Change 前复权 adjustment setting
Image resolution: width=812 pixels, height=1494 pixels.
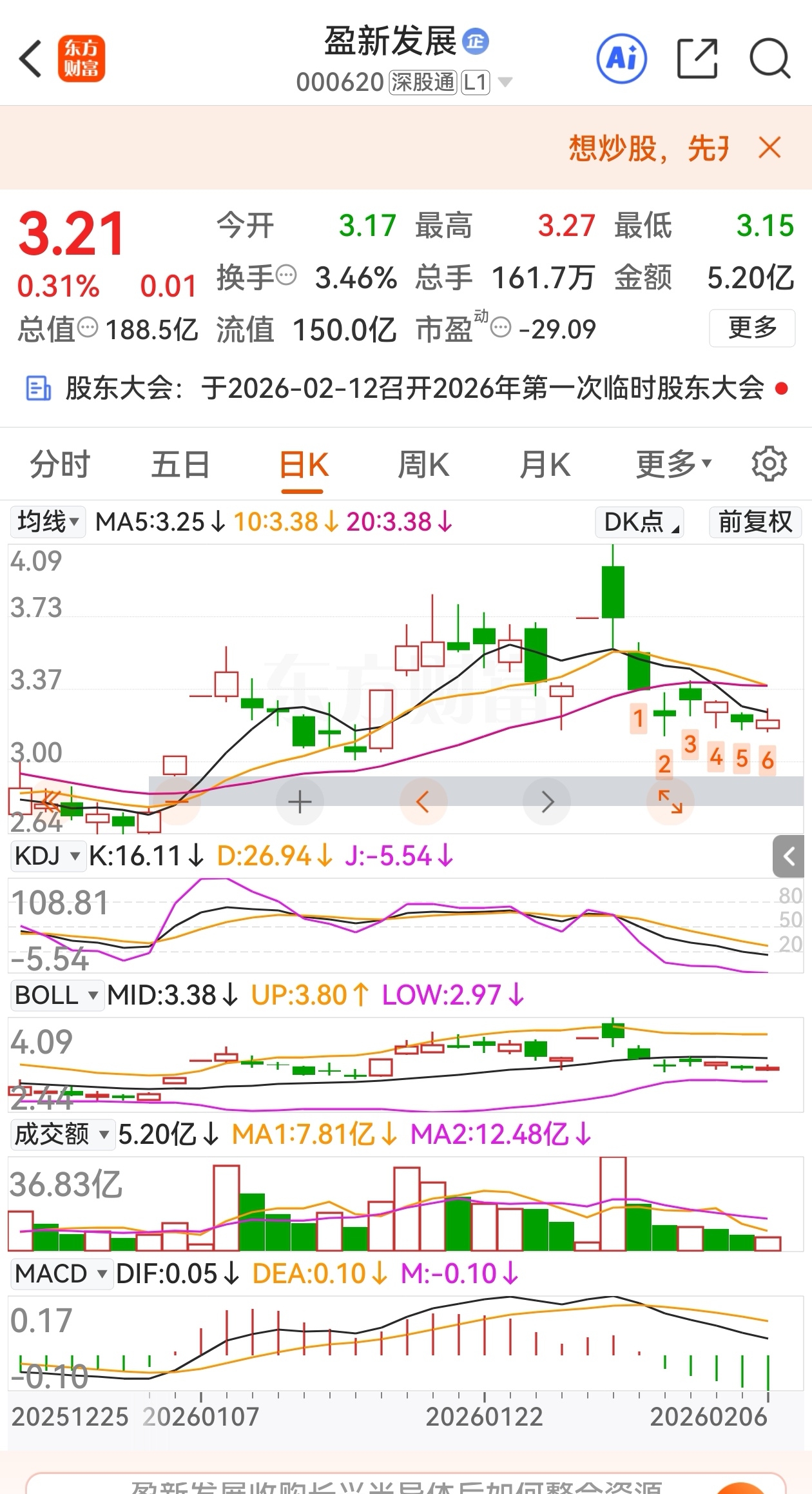coord(755,522)
